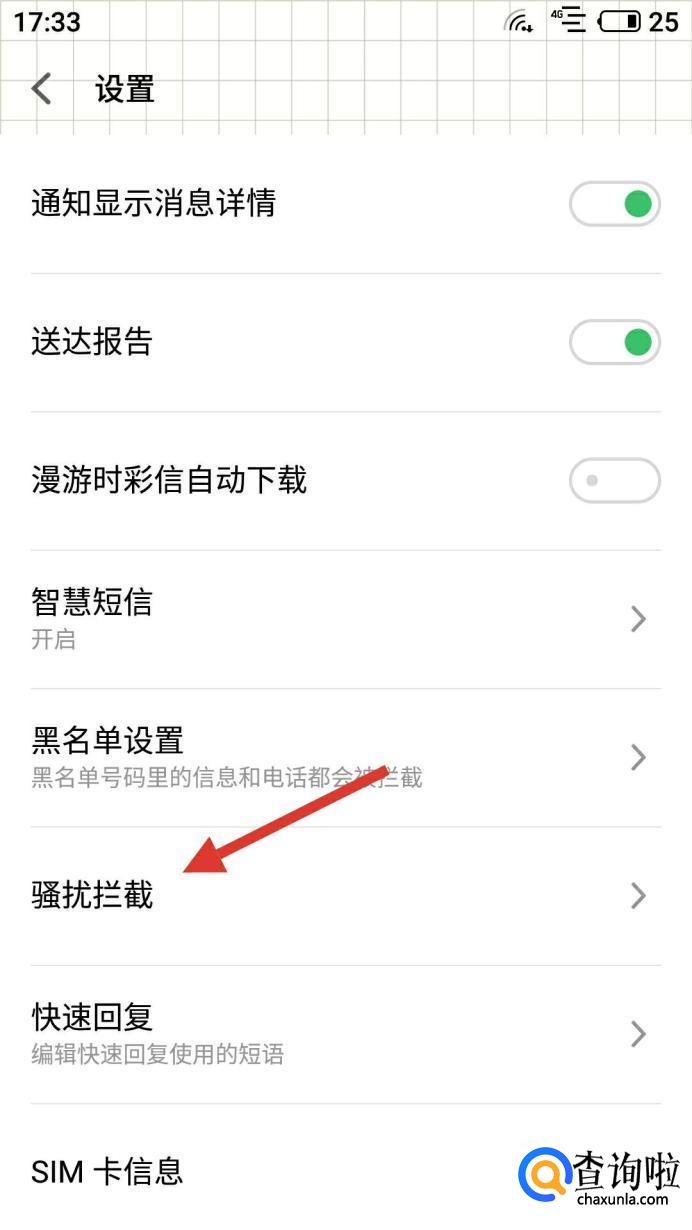Disable the 送达报告 switch
Screen dimensions: 692x1230
pos(614,343)
